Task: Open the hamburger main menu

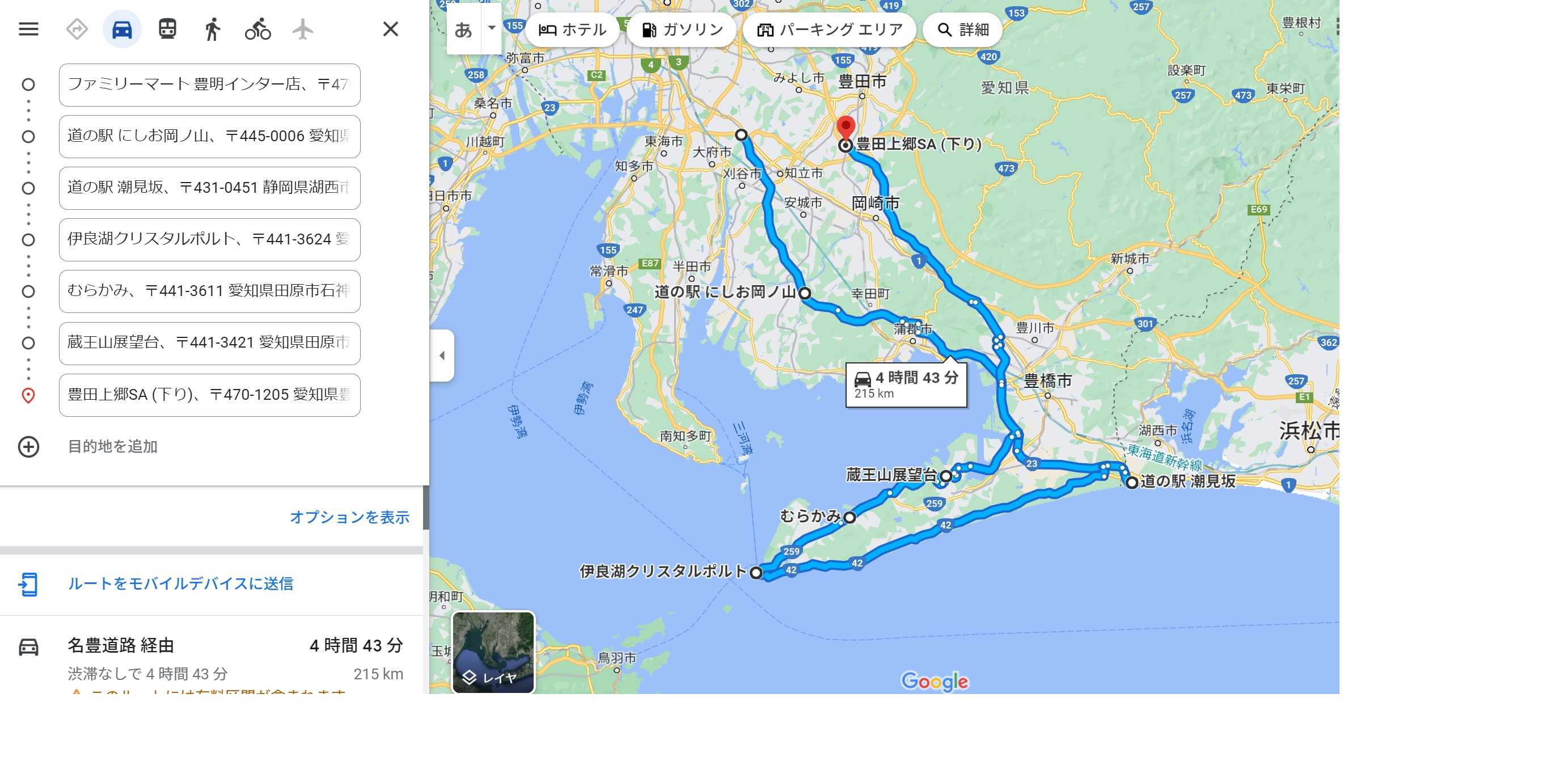Action: (28, 29)
